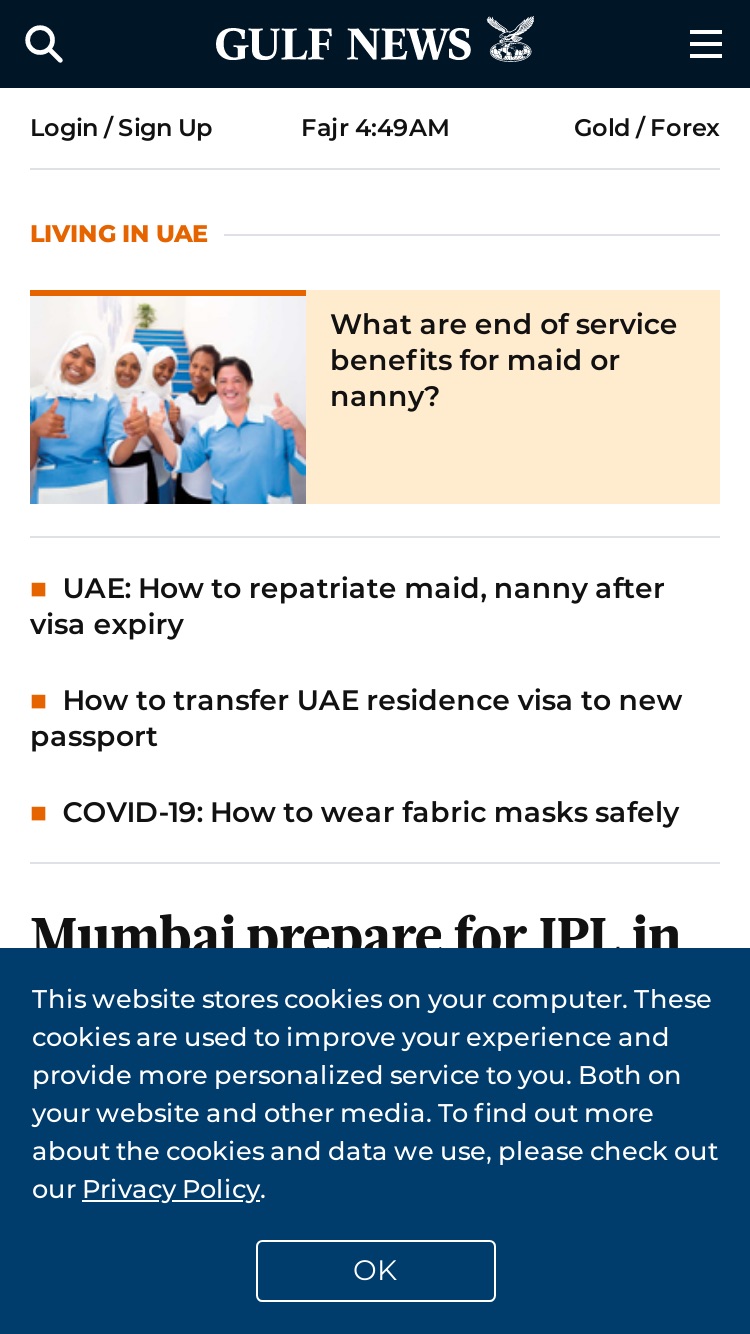Open Fajr prayer time info
The height and width of the screenshot is (1334, 750).
(x=375, y=128)
